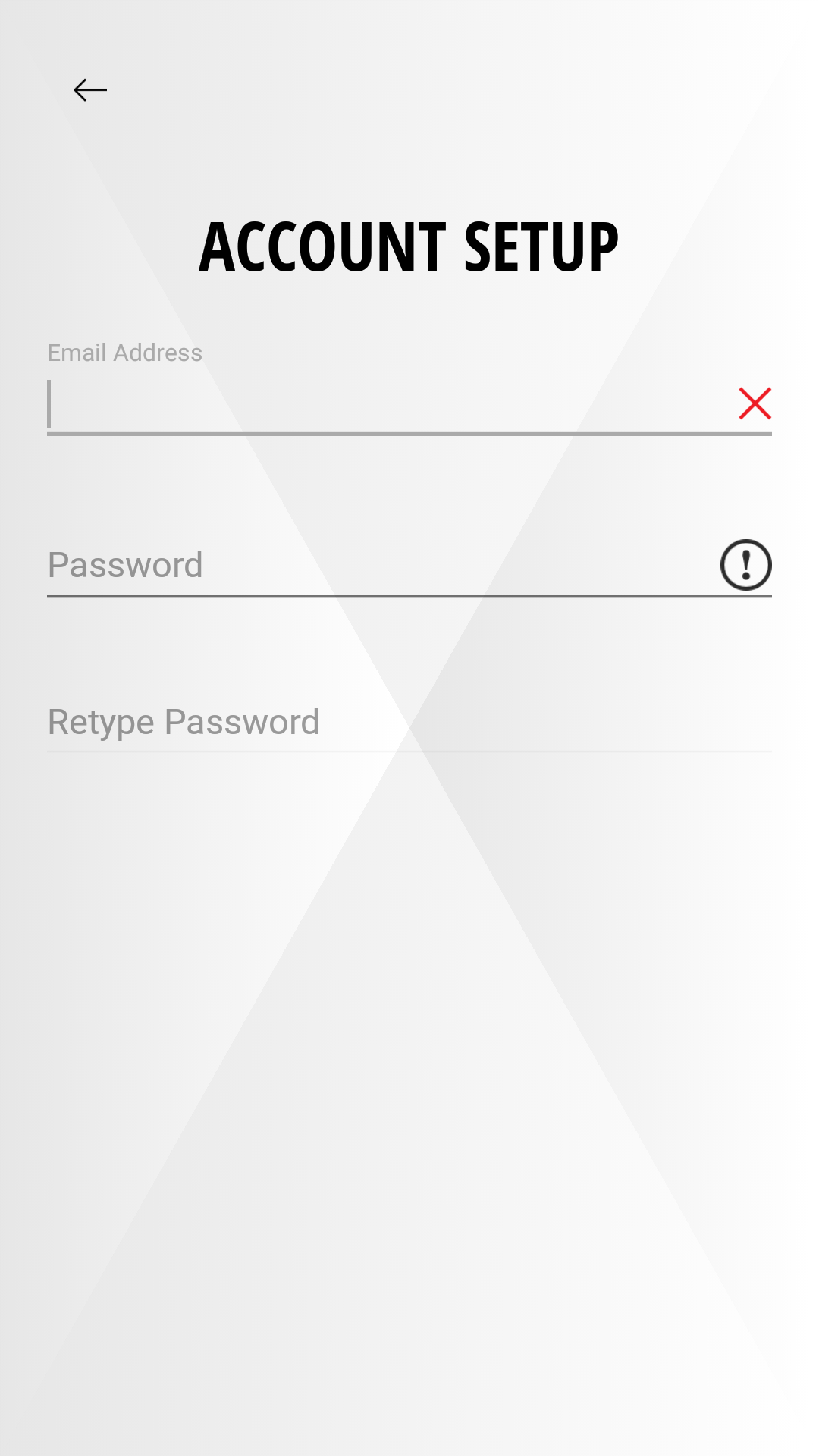Screen dimensions: 819x1456
Task: Select the Retype Password field
Action: (409, 722)
